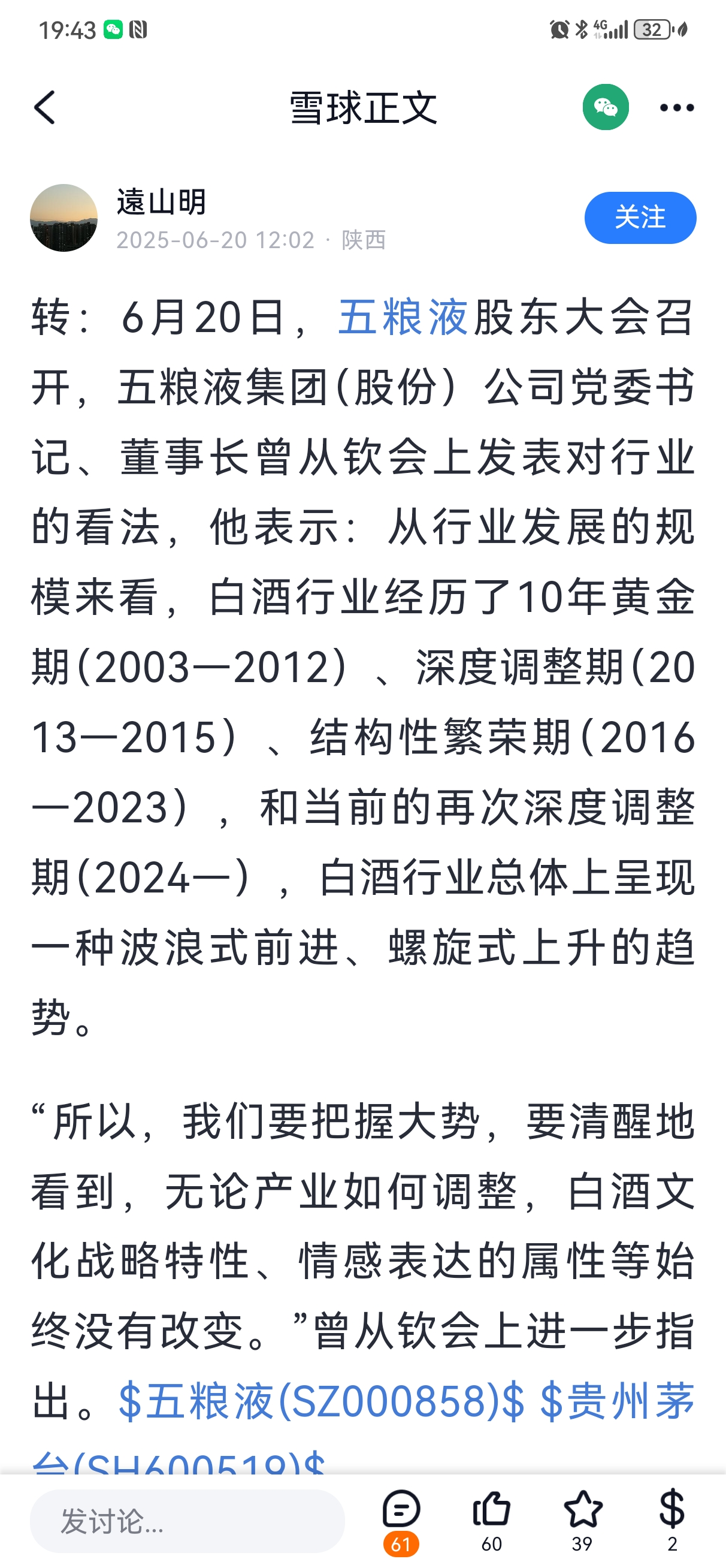Open the blue 五粮液 link in the text
The width and height of the screenshot is (726, 1568).
[x=403, y=318]
